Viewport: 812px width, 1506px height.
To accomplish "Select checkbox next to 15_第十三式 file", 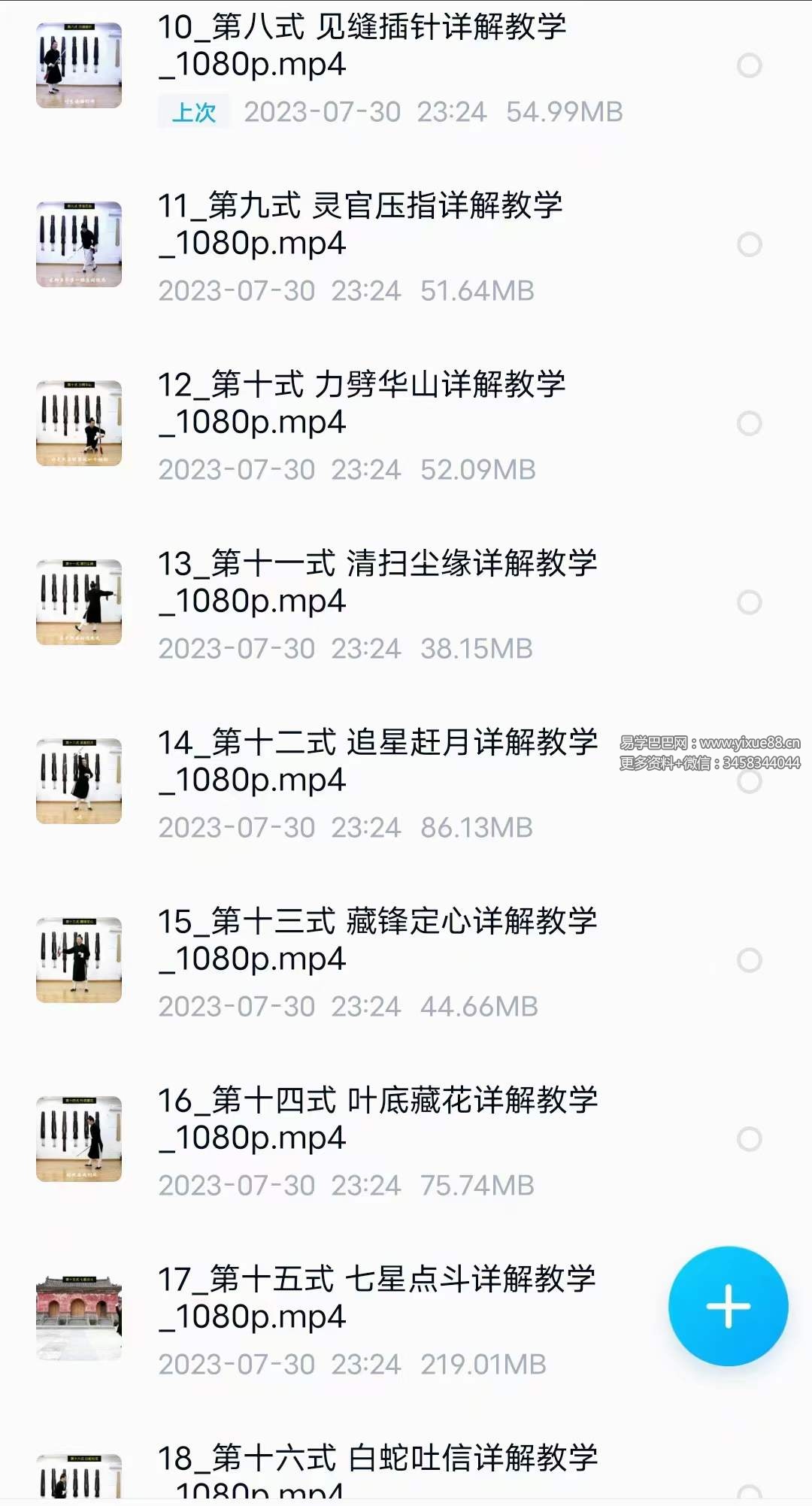I will point(747,959).
